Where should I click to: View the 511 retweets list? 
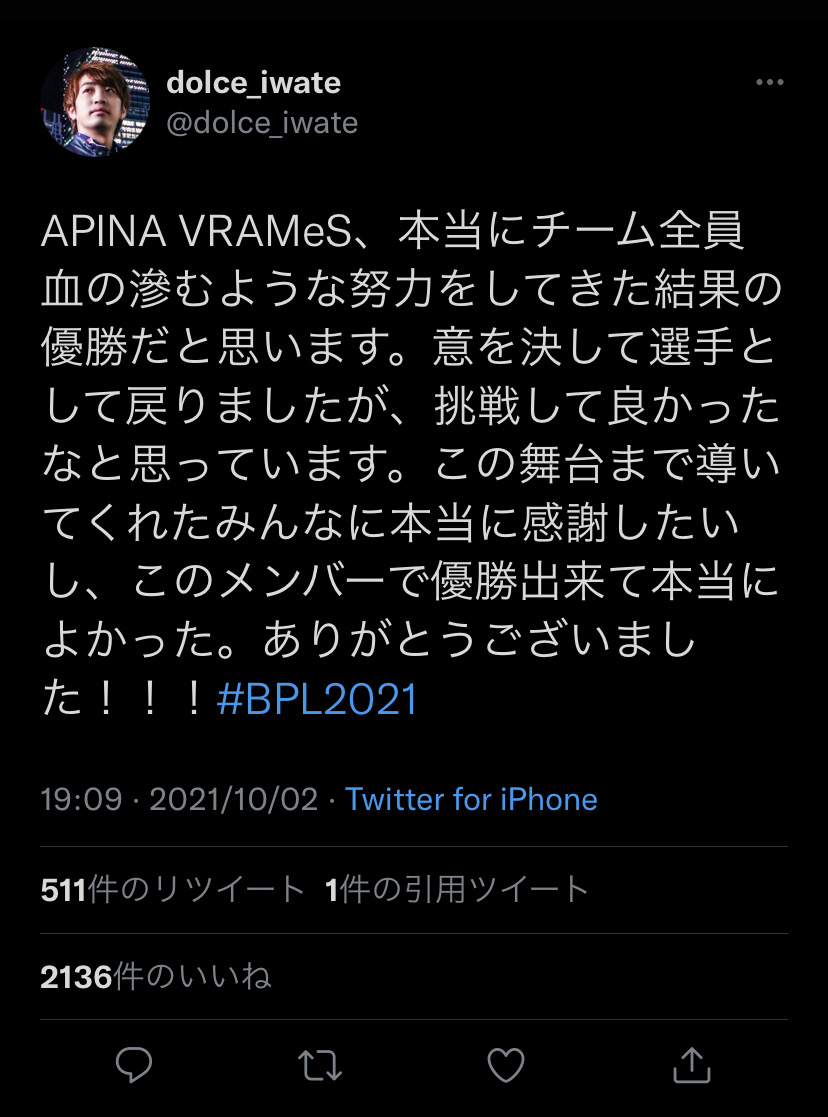click(173, 889)
